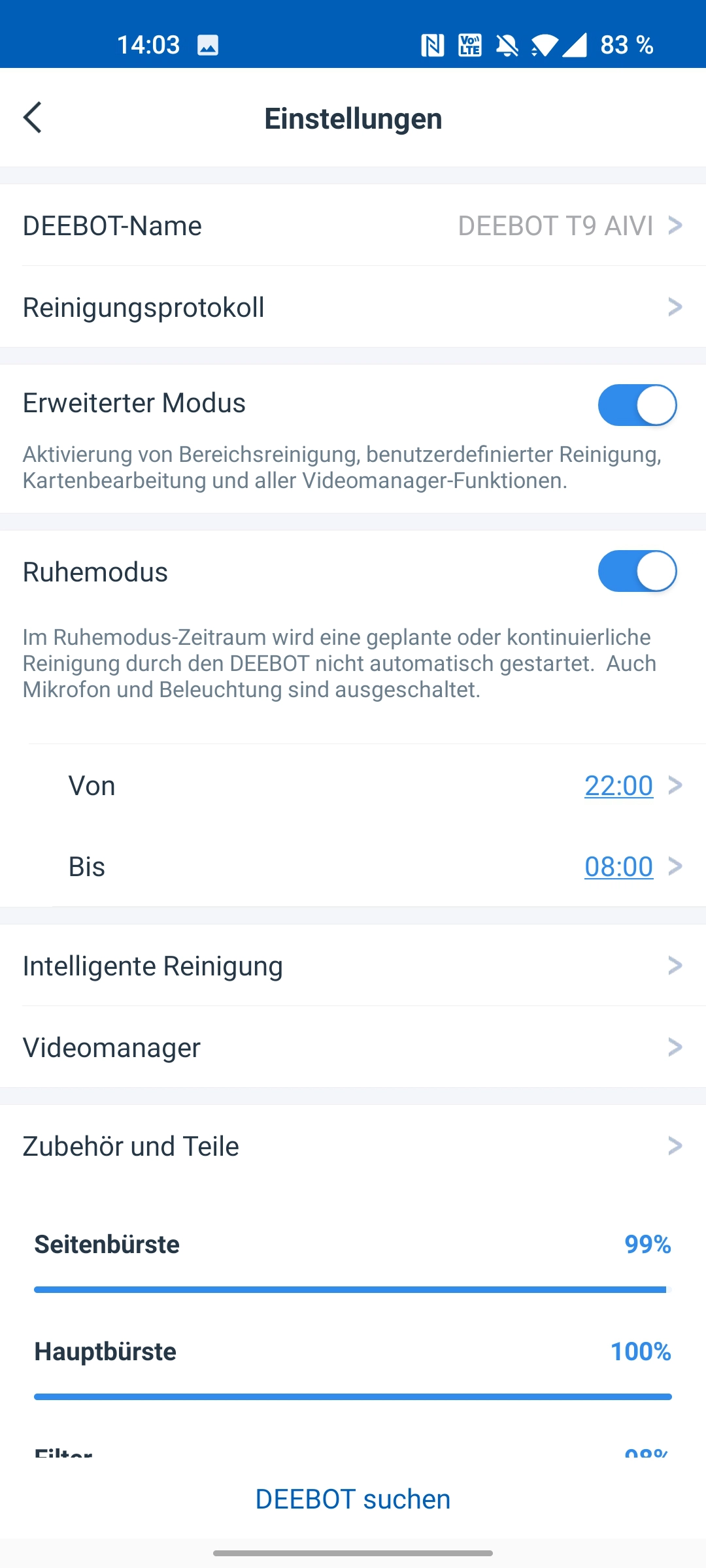Open Reinigungsprotokoll
This screenshot has height=1568, width=706.
pyautogui.click(x=353, y=307)
